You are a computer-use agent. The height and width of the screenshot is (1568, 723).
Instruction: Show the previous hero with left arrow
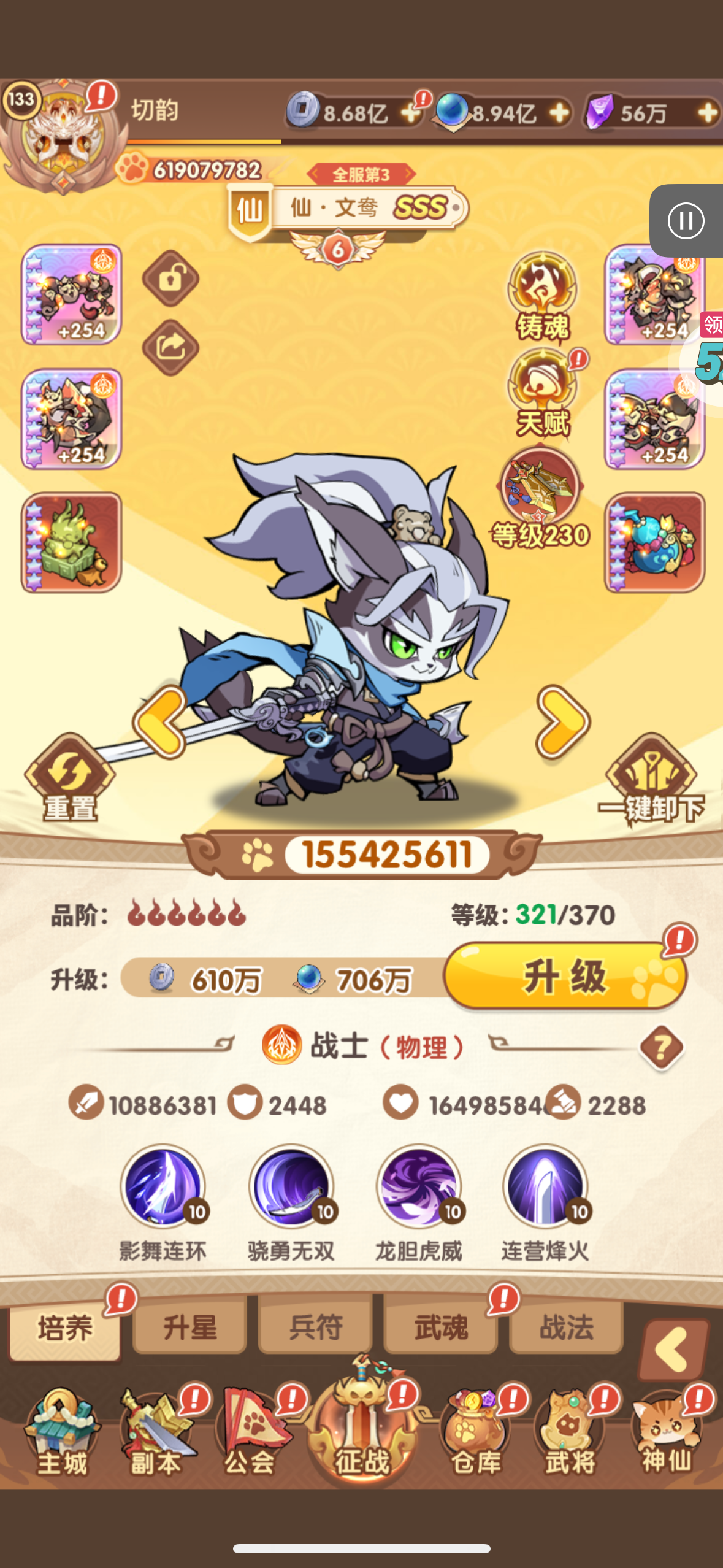(x=160, y=722)
